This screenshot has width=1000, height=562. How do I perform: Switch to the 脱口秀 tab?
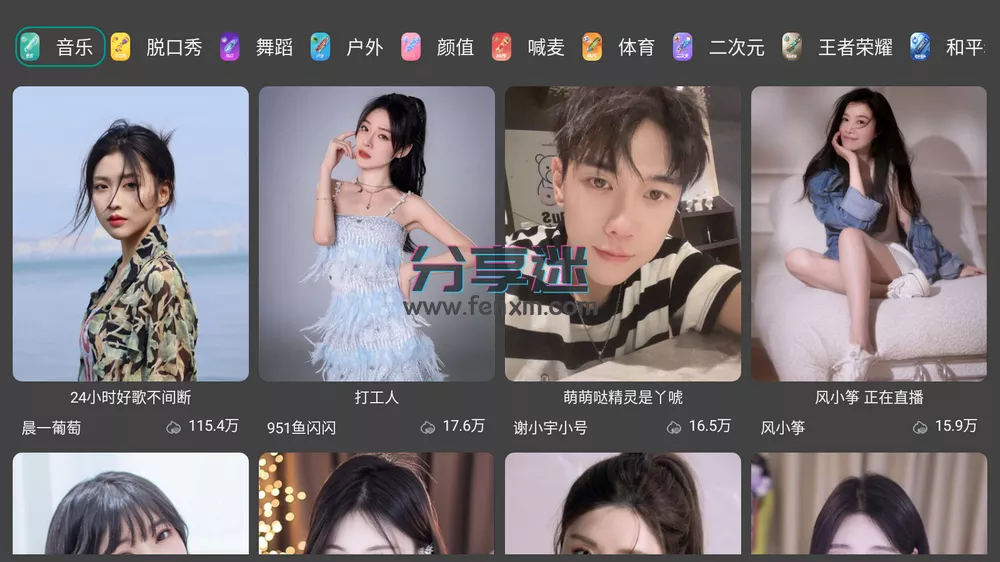coord(156,47)
